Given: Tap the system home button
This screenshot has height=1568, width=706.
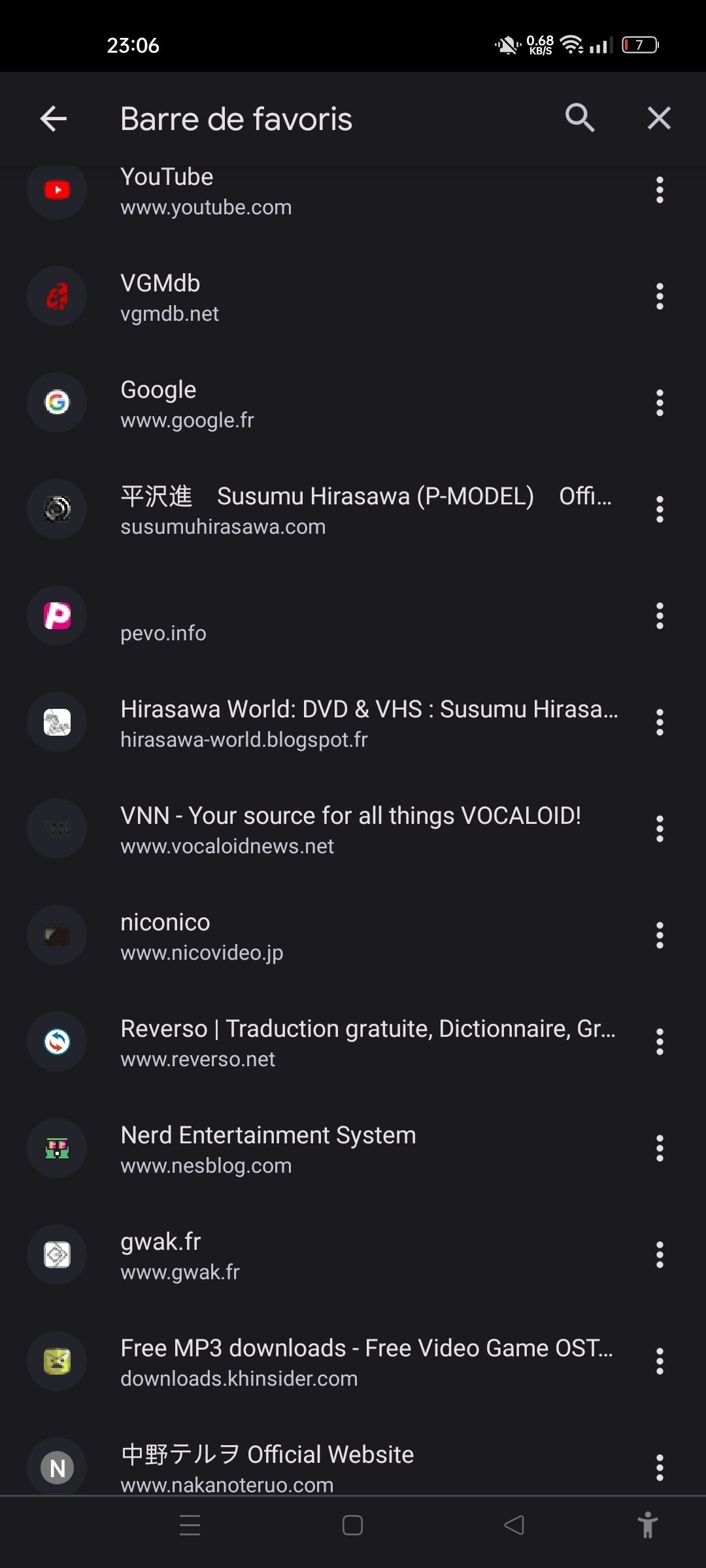Looking at the screenshot, I should (x=352, y=1525).
